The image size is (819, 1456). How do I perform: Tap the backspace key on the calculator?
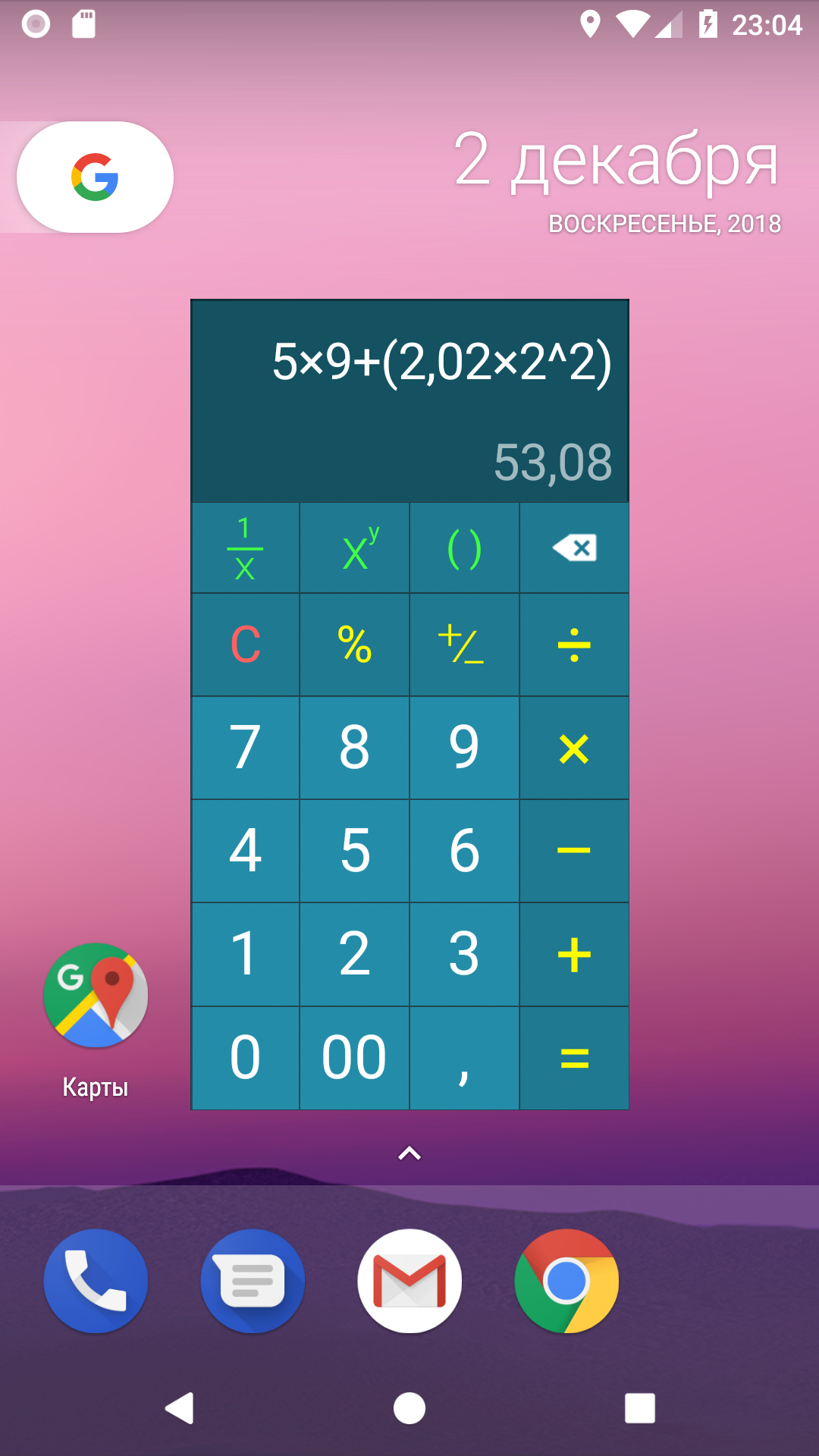point(574,548)
